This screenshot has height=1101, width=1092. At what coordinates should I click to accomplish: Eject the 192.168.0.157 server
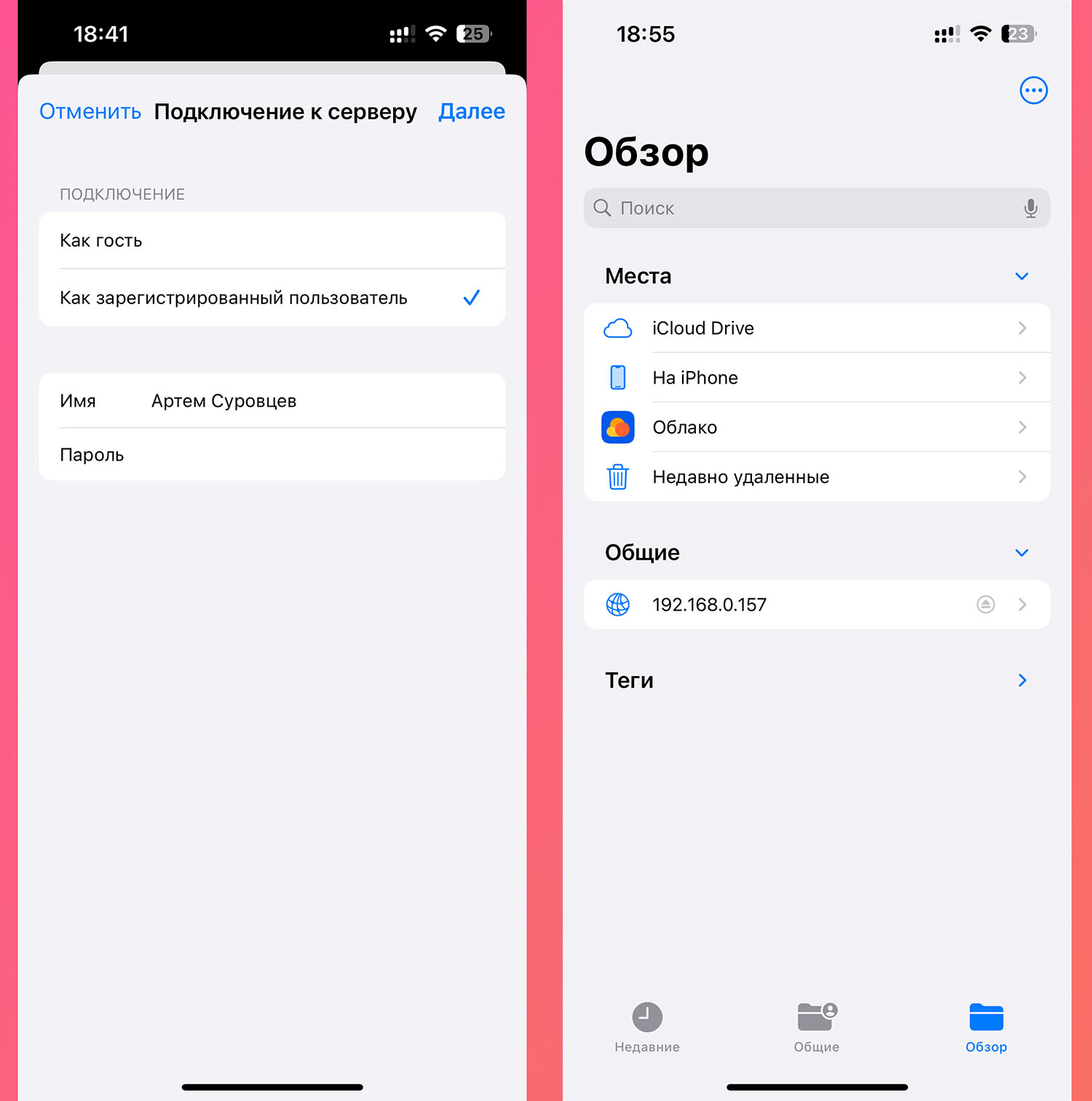[985, 605]
